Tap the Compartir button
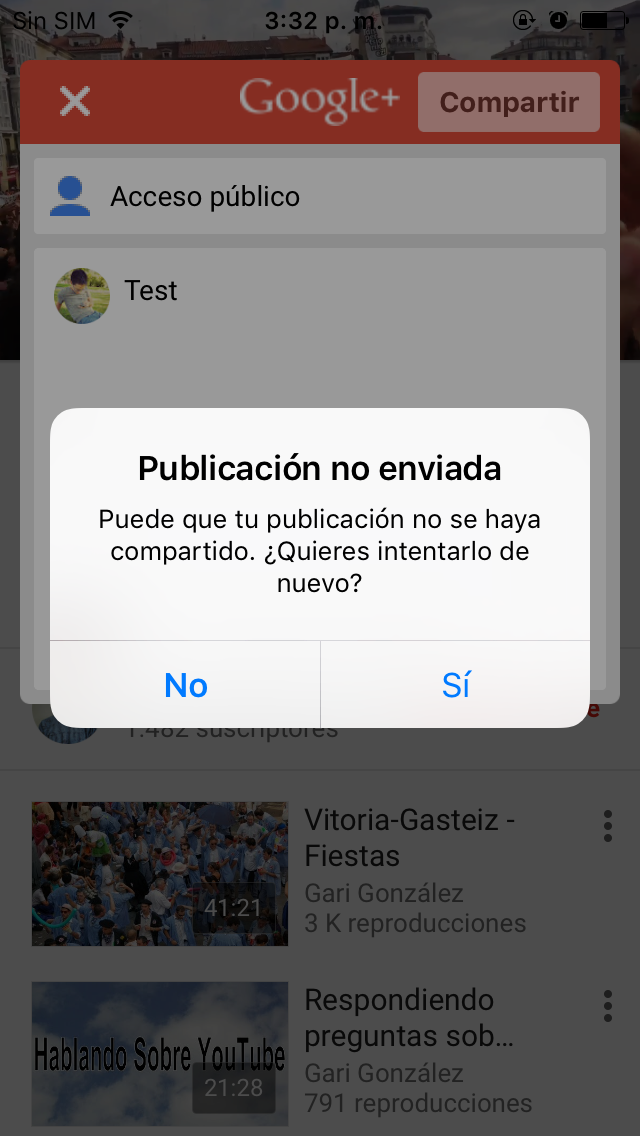The image size is (640, 1136). [x=509, y=102]
